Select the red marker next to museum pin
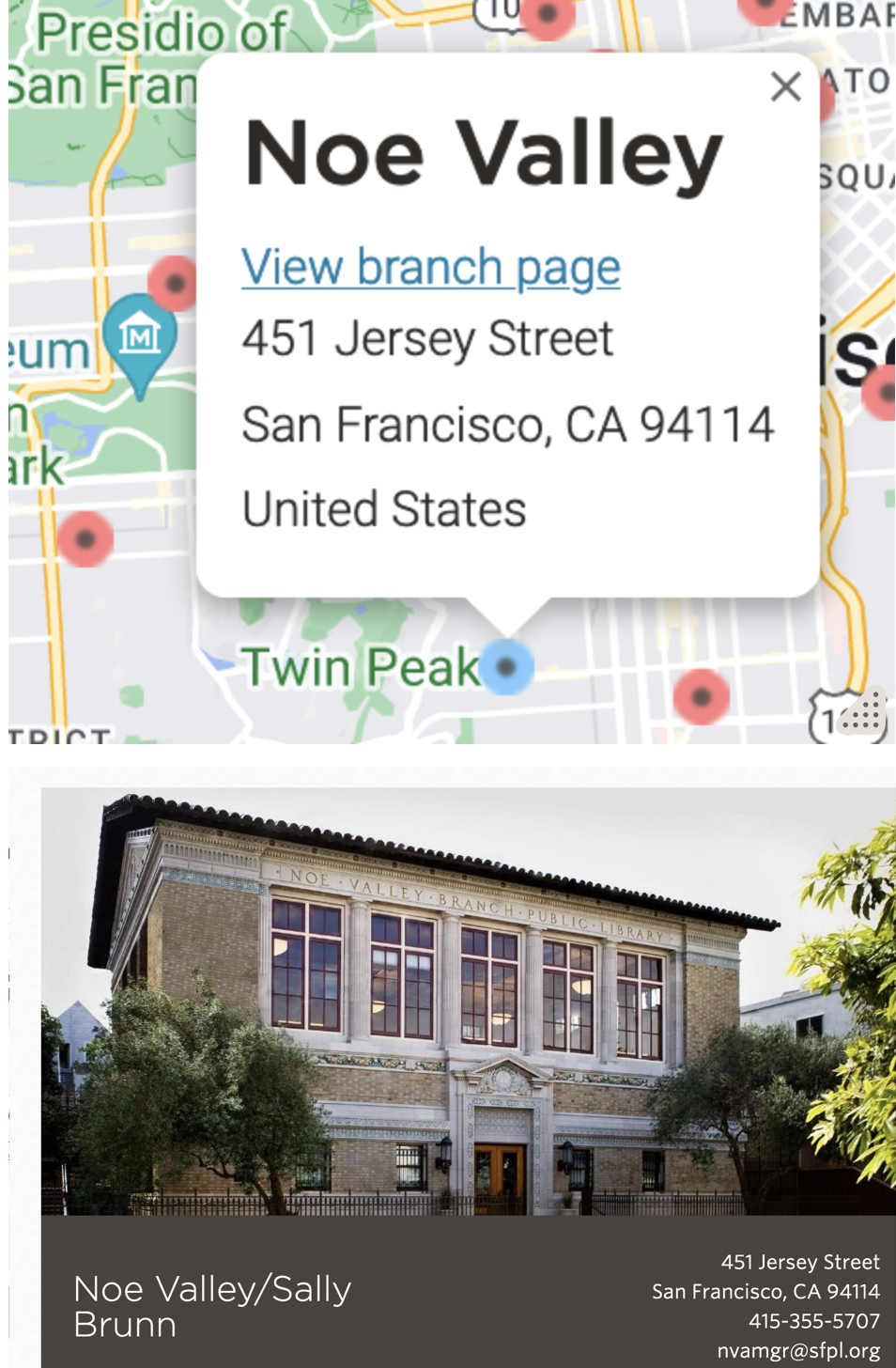Viewport: 896px width, 1368px height. tap(174, 283)
